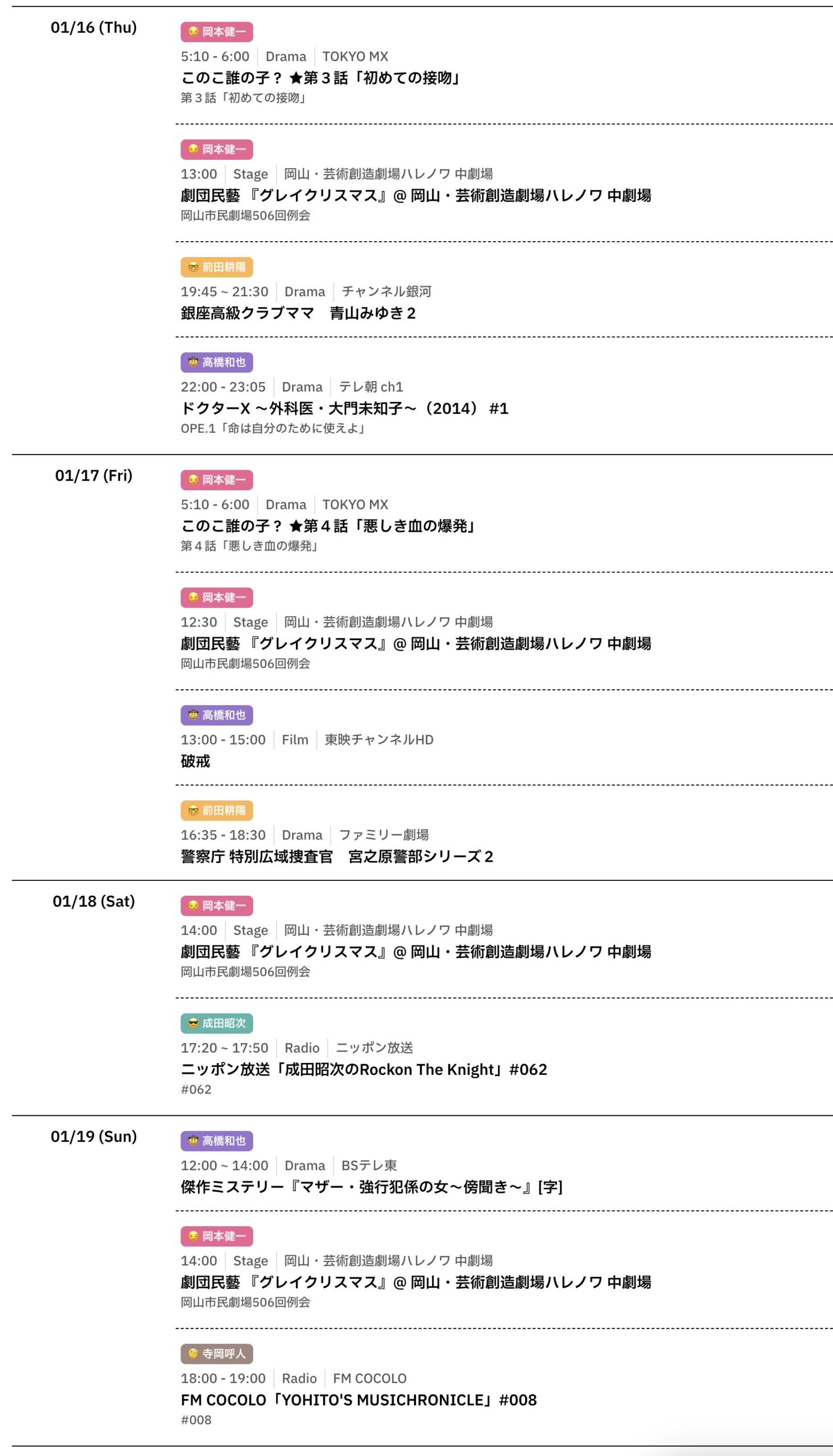The height and width of the screenshot is (1456, 833).
Task: Open 成田昭次のRockon The Knight #062 entry
Action: point(363,1069)
